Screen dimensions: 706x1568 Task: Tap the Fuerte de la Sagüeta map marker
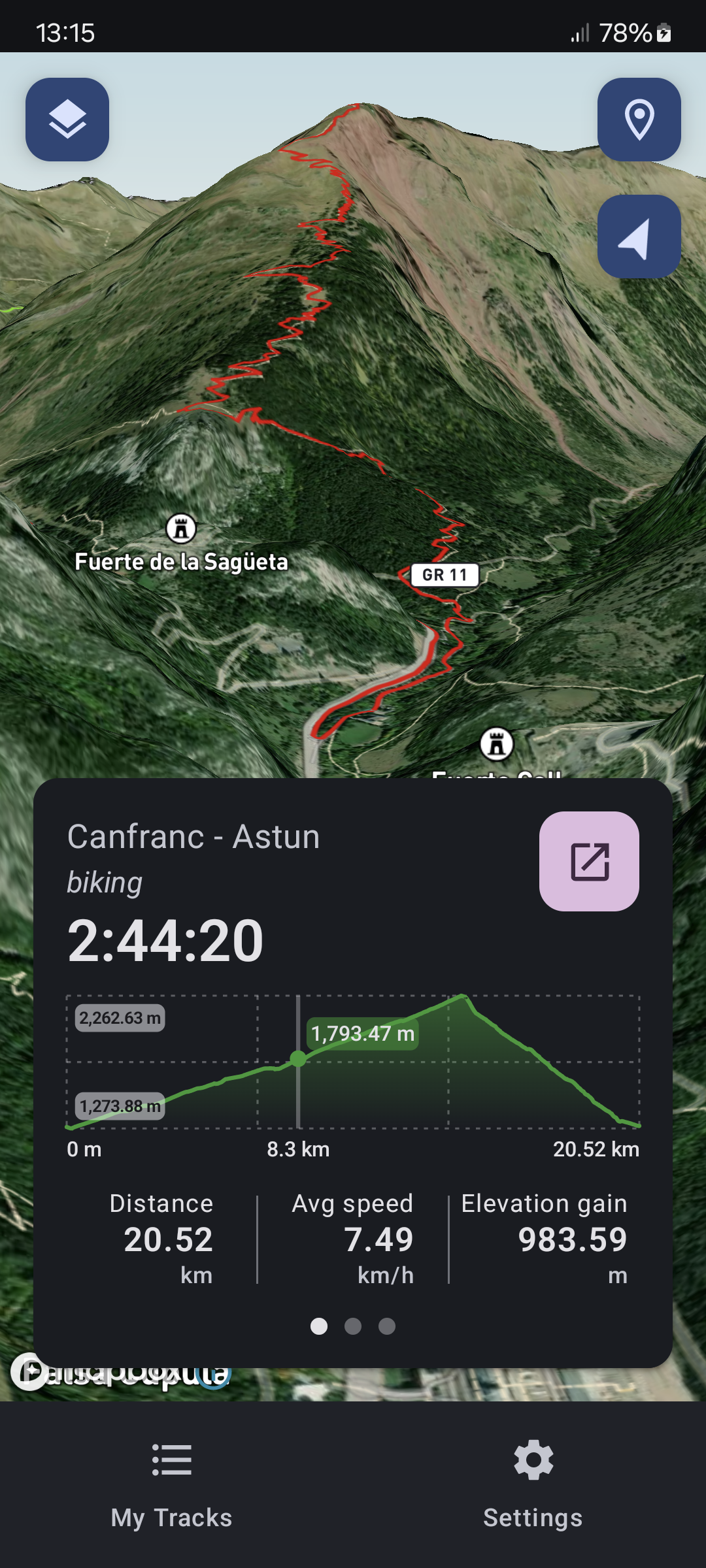[181, 529]
